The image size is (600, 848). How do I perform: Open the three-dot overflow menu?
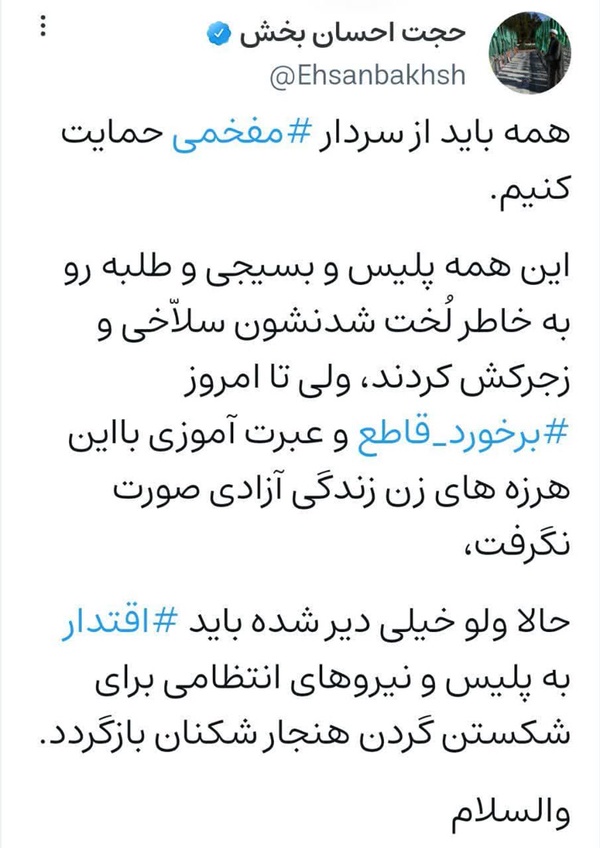pyautogui.click(x=43, y=26)
